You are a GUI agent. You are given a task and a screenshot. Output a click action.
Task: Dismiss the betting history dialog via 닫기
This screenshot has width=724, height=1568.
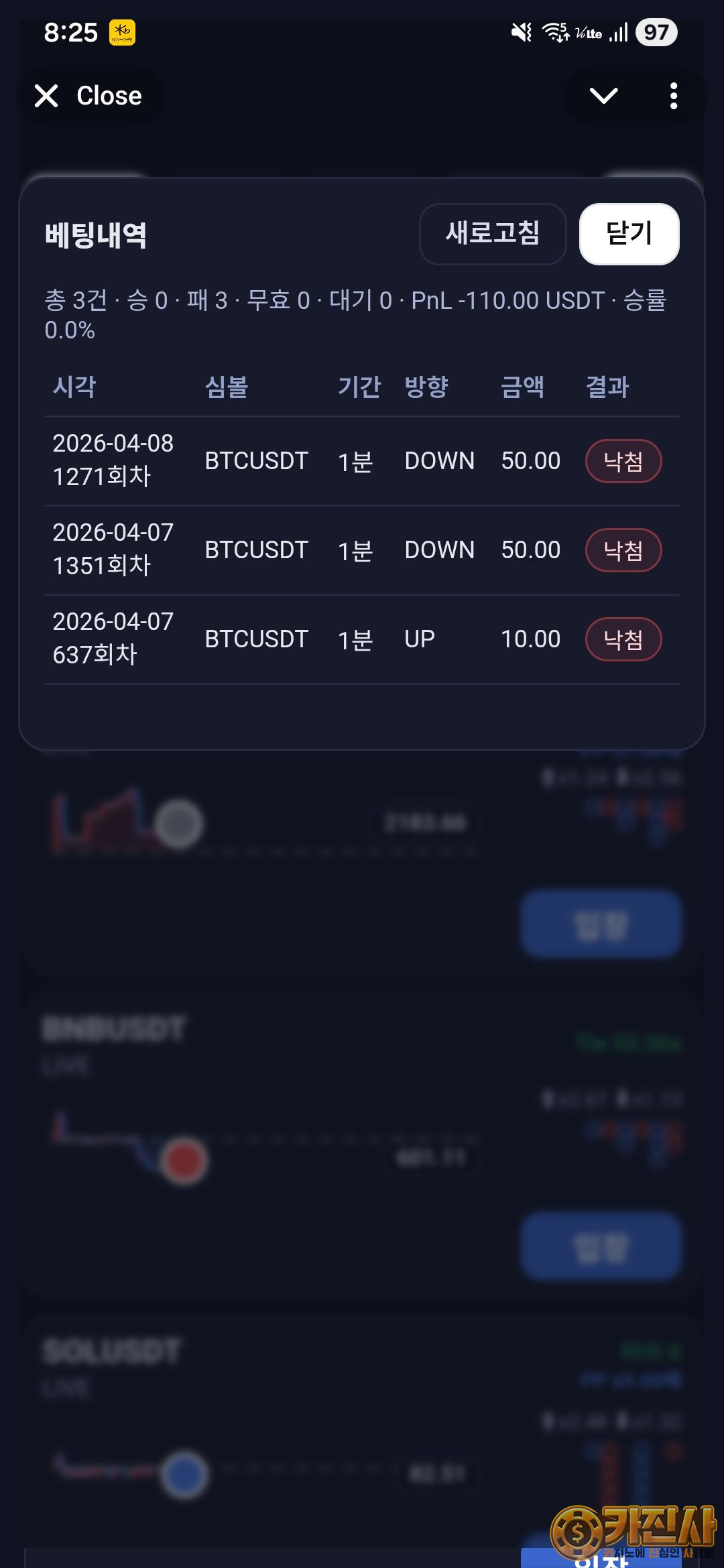629,234
